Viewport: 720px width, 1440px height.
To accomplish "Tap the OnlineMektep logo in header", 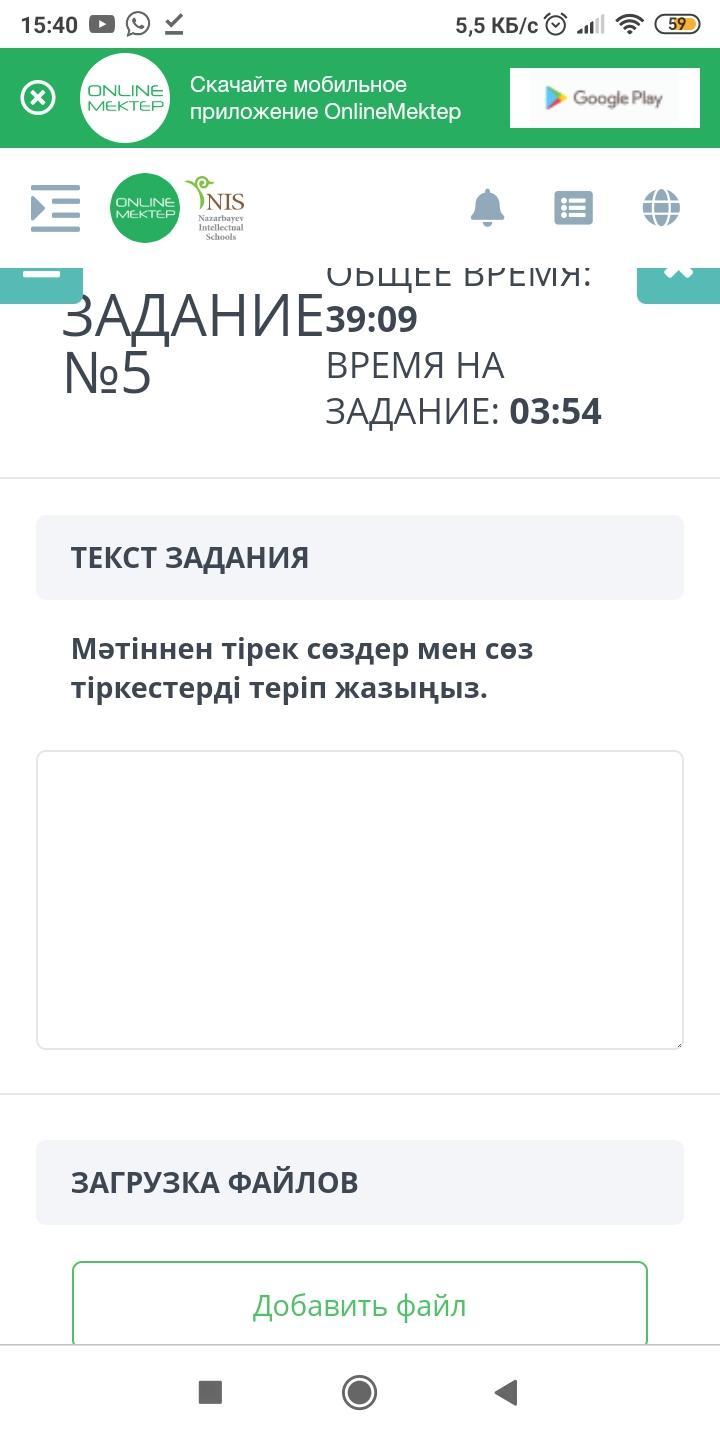I will [x=145, y=208].
